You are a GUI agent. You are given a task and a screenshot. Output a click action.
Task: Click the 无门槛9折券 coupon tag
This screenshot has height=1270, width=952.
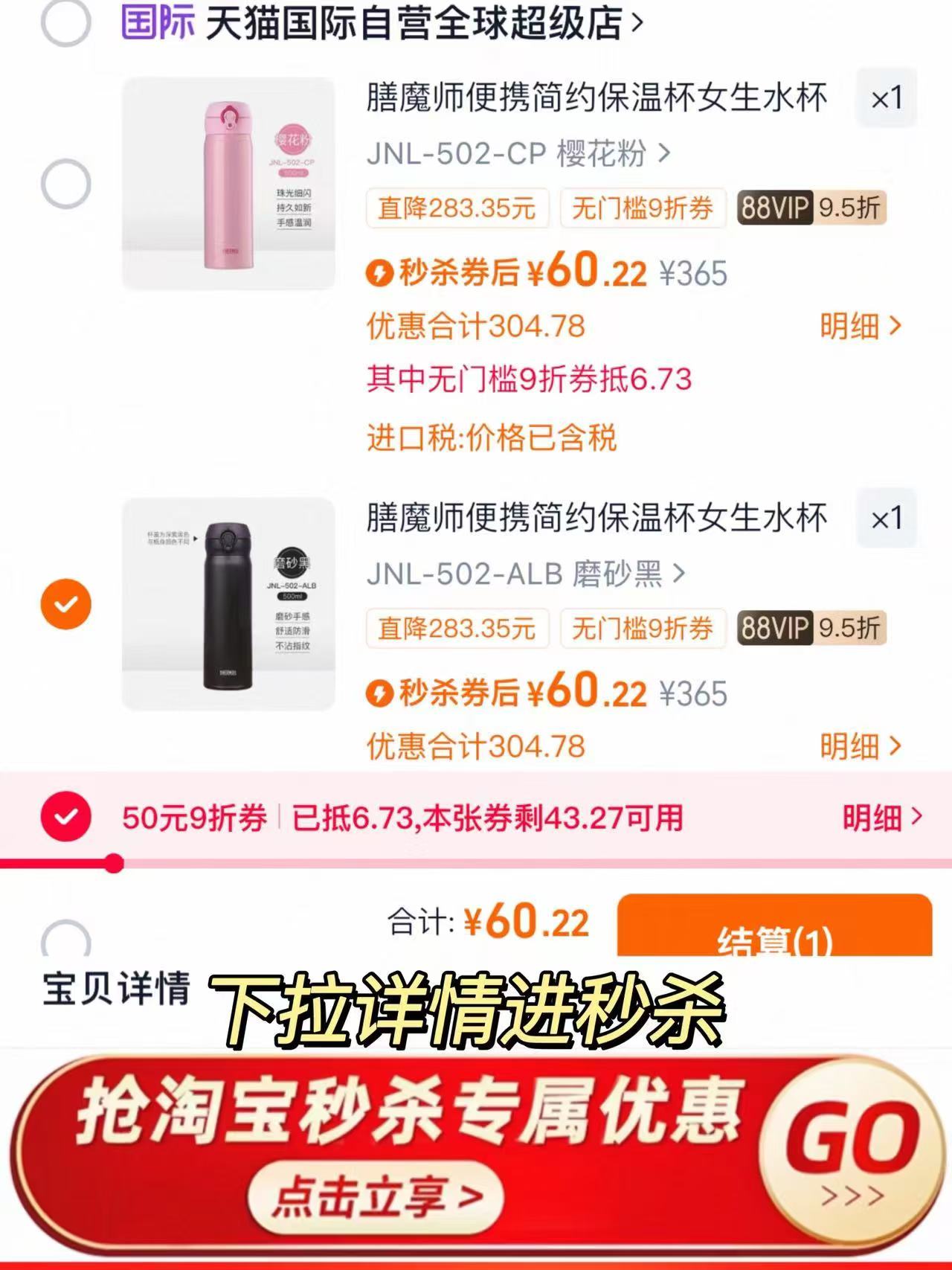[x=642, y=210]
